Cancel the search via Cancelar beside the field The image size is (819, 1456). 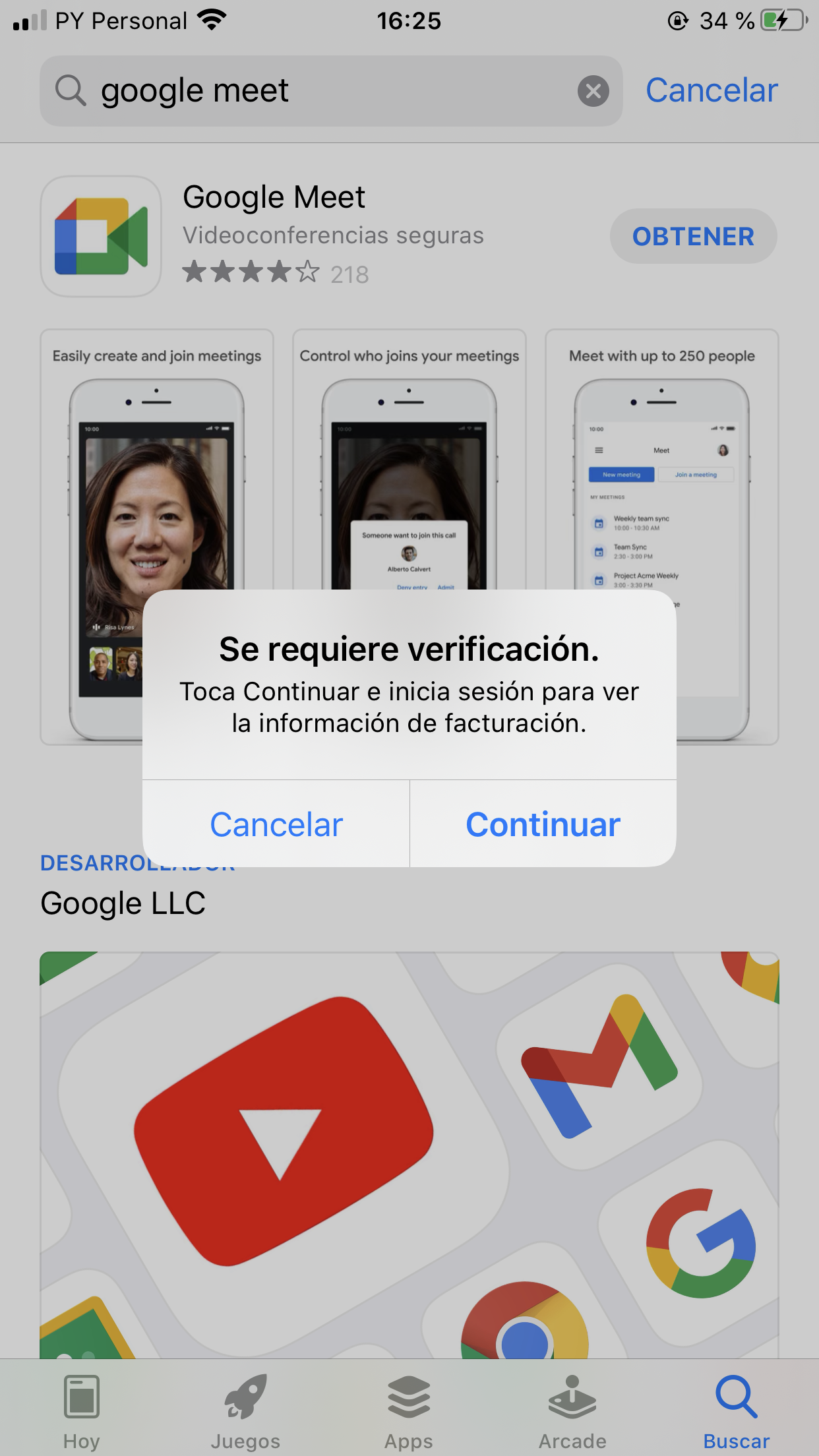(x=712, y=91)
